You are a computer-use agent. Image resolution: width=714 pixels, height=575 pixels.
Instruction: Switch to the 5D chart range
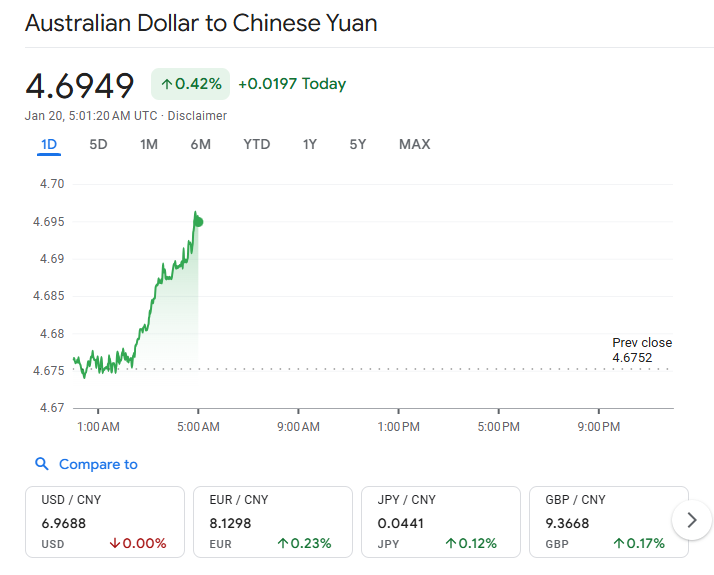pos(98,144)
